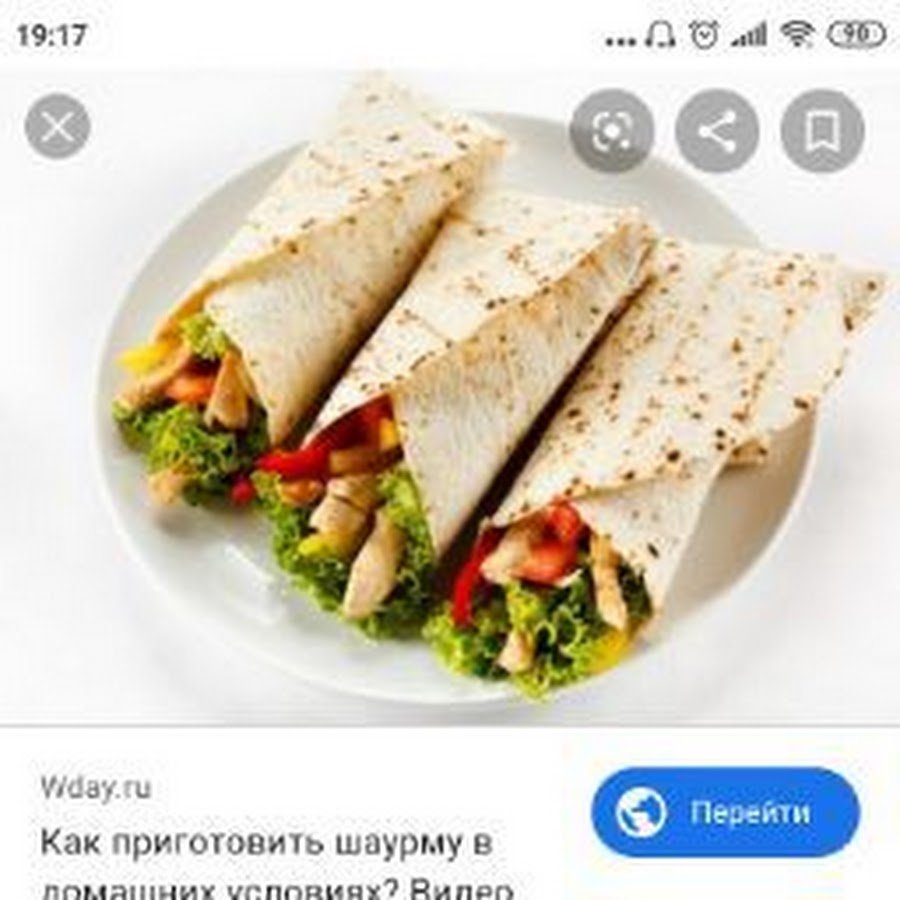Close the image viewer
The image size is (900, 900).
[57, 126]
